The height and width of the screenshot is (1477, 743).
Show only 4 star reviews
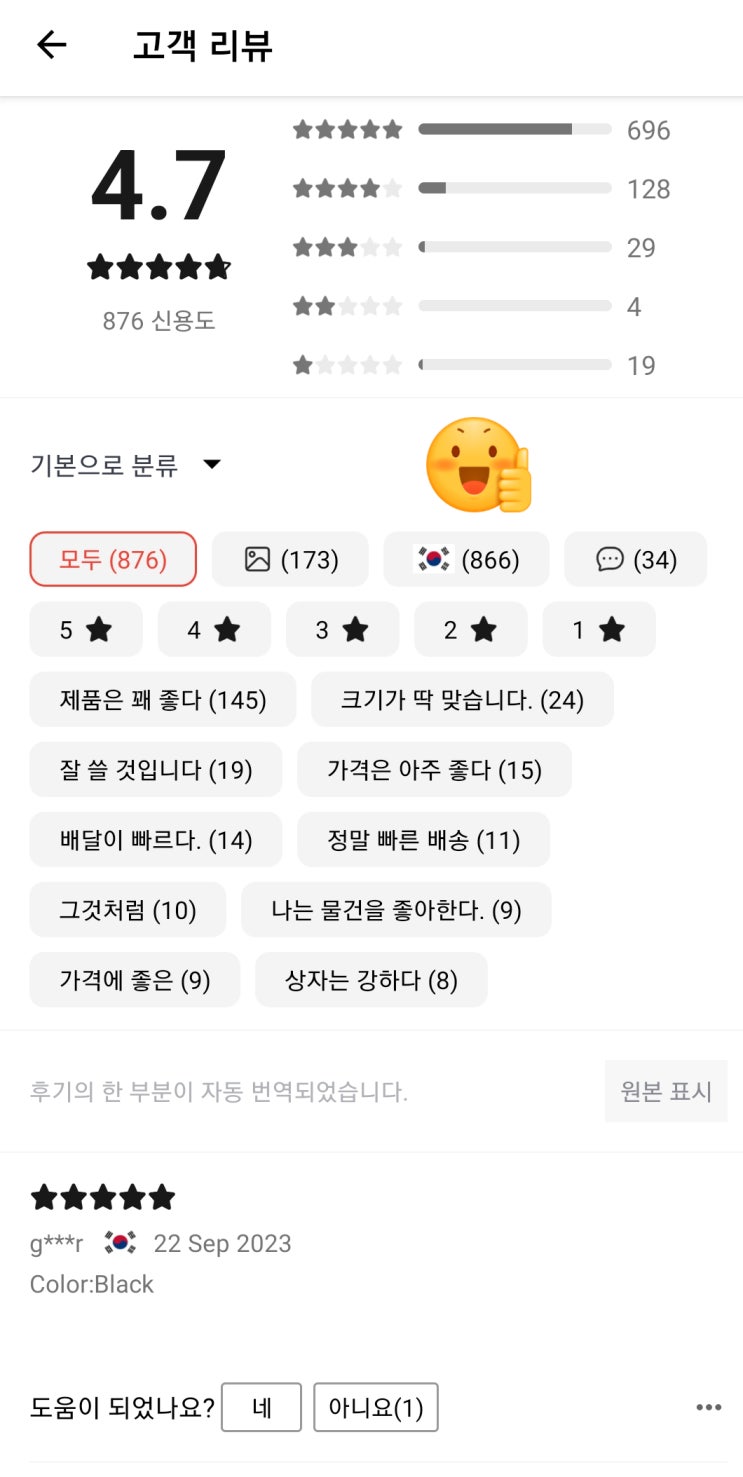coord(214,629)
